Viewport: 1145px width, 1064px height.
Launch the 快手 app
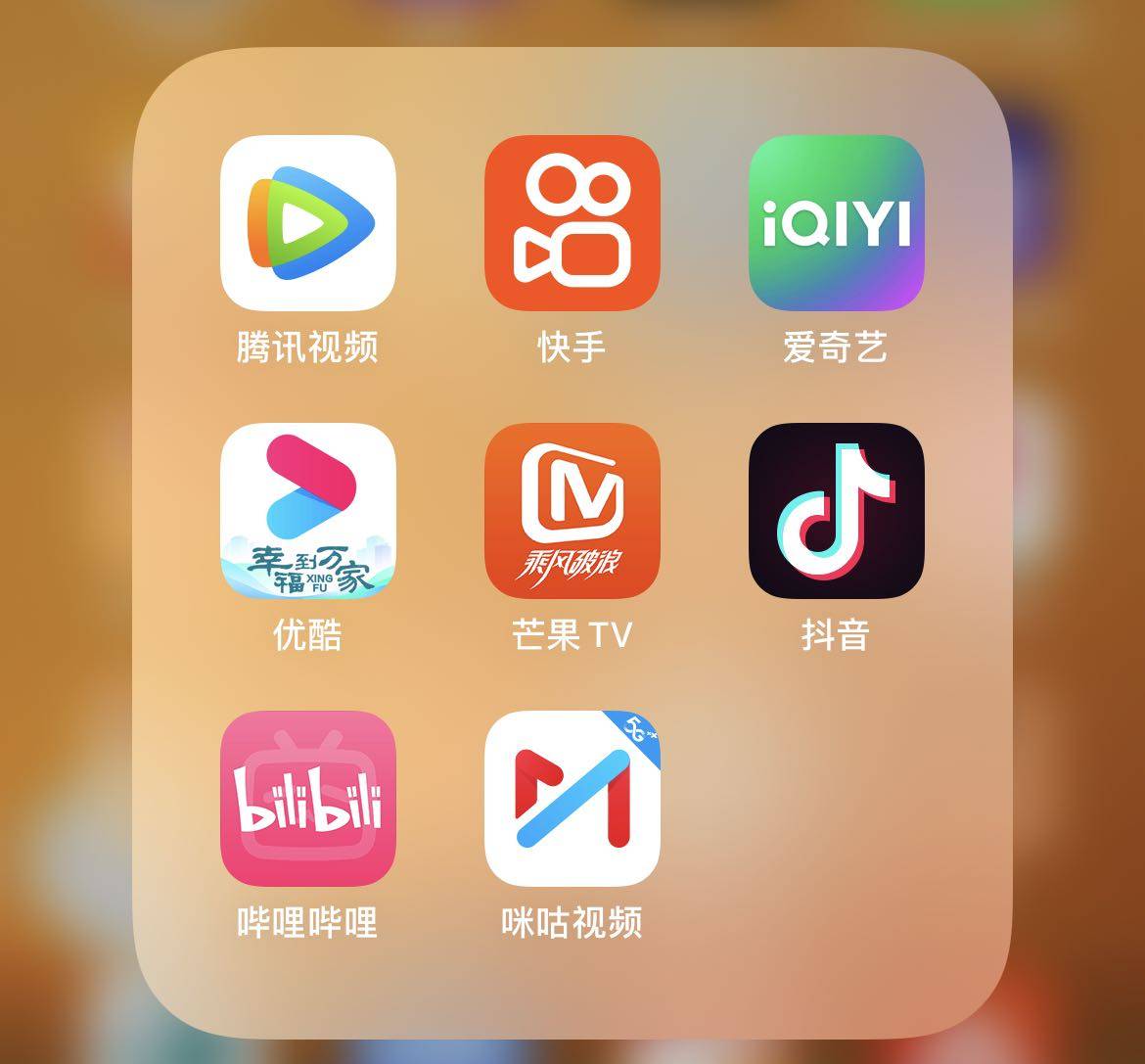tap(572, 223)
